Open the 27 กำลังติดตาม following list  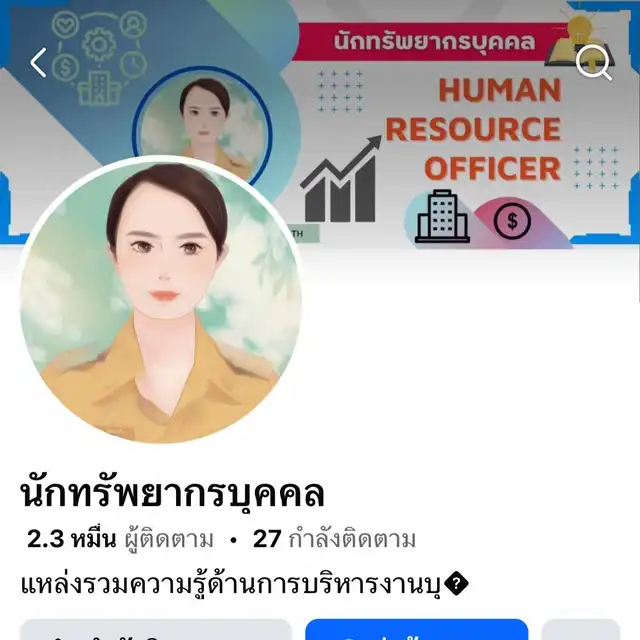[334, 540]
